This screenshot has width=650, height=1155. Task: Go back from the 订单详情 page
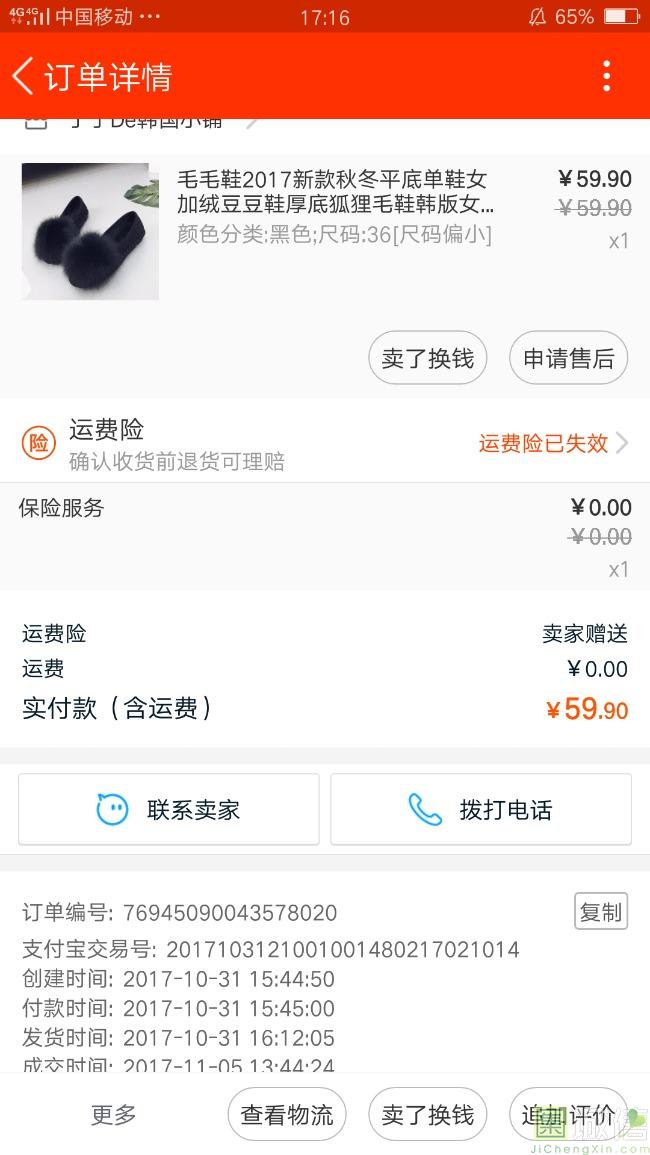tap(24, 76)
